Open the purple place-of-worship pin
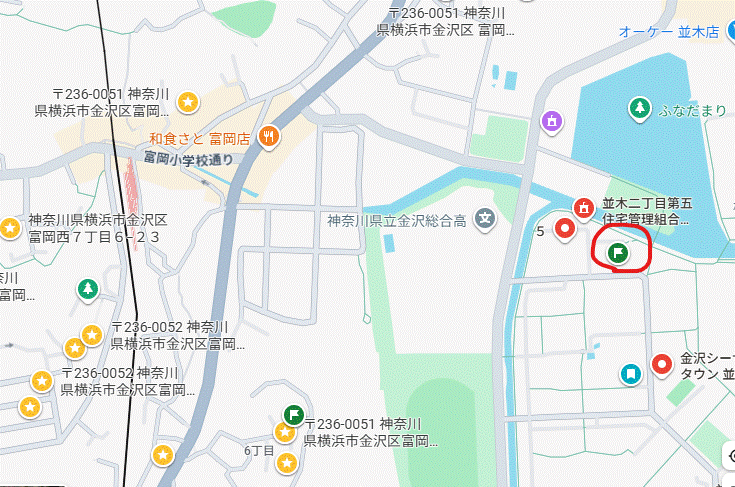 pyautogui.click(x=550, y=121)
